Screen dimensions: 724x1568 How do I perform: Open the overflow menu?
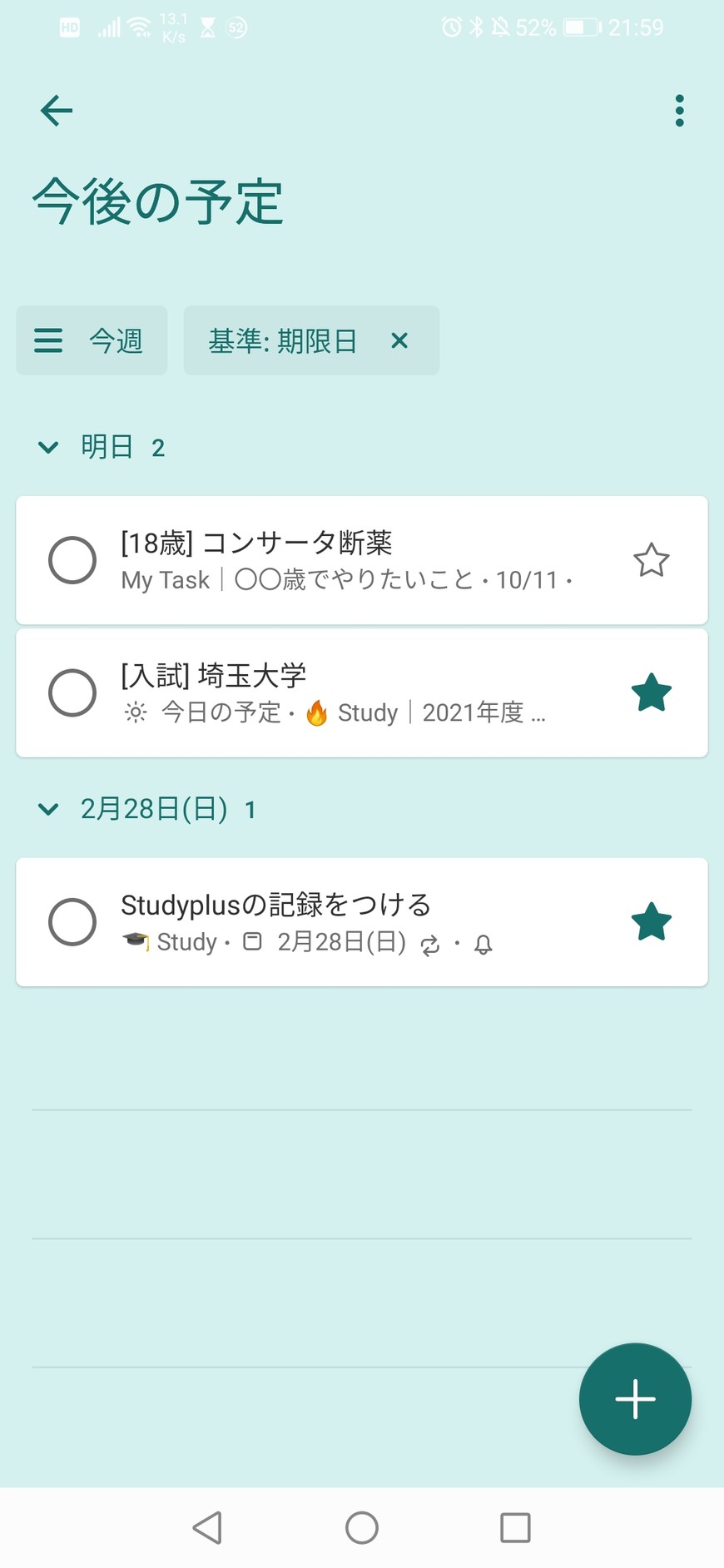679,111
